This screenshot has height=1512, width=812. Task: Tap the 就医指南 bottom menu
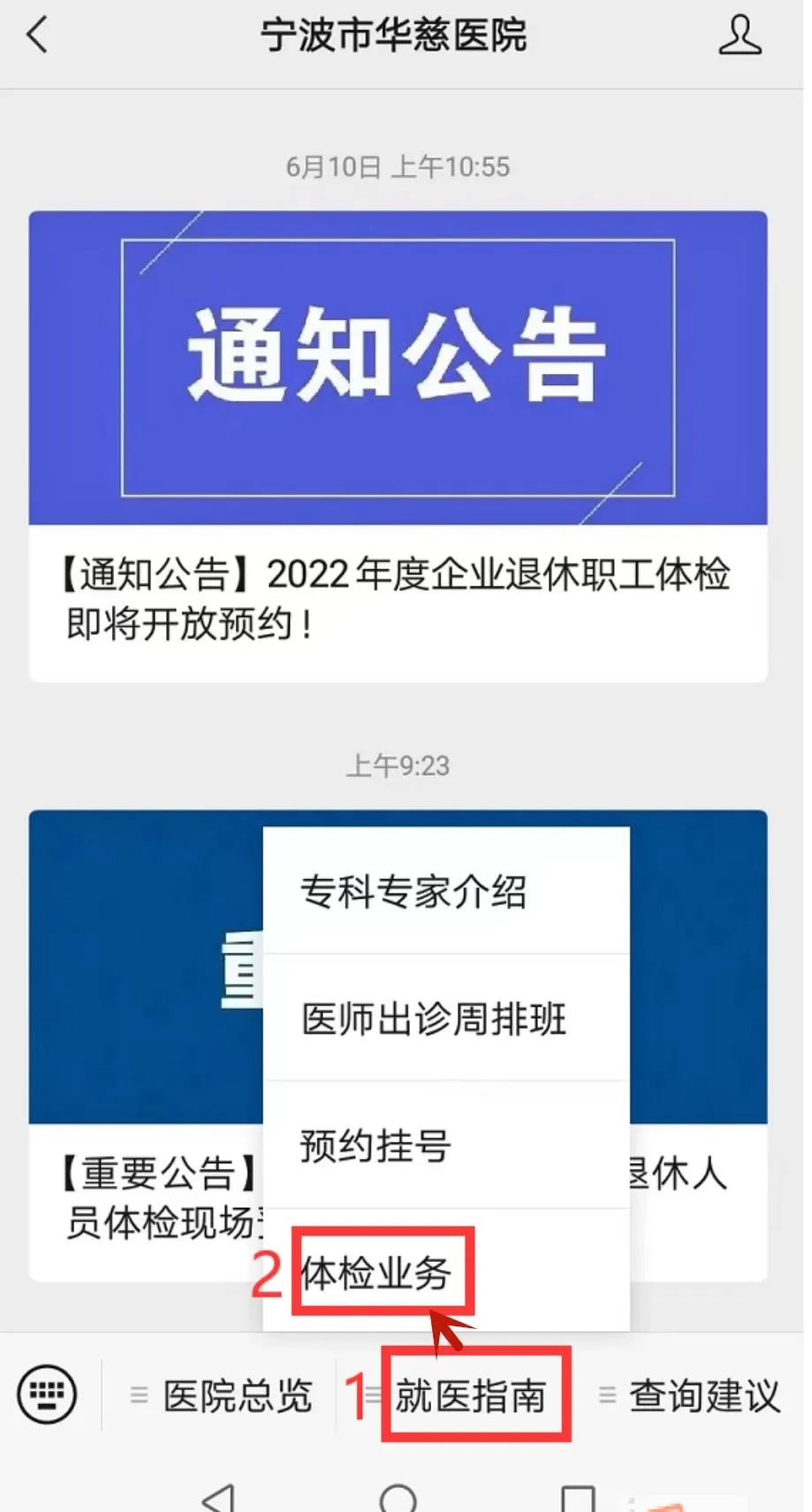[x=471, y=1396]
